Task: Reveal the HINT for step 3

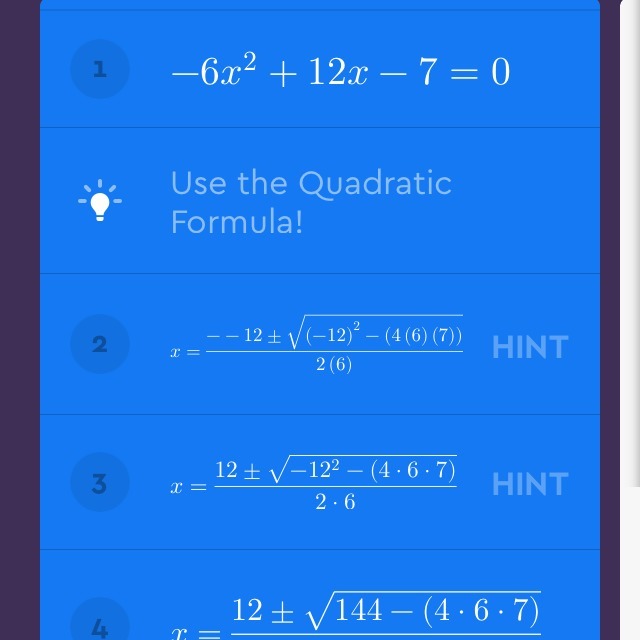Action: pos(530,484)
